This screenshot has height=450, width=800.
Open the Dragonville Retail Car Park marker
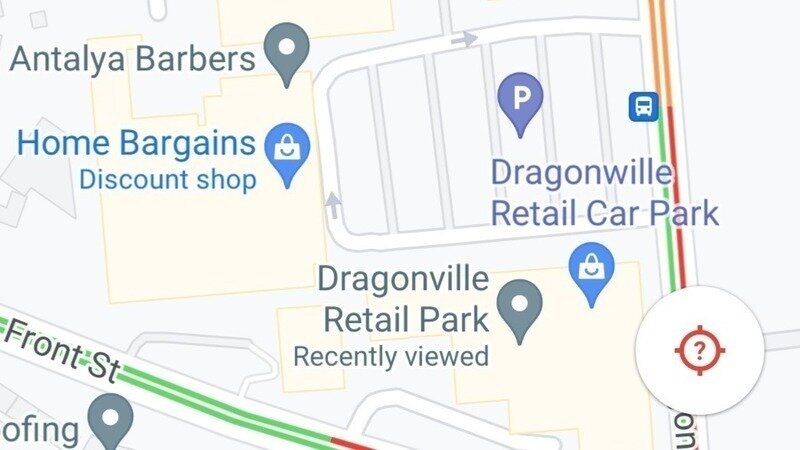520,103
